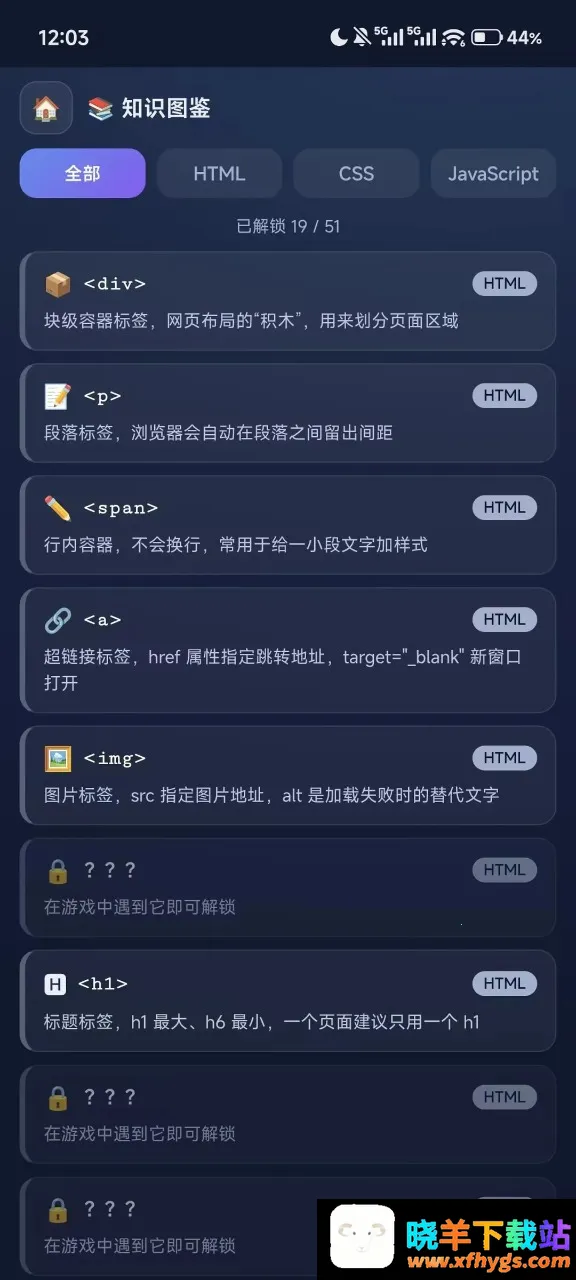Switch to the HTML tab

click(219, 173)
